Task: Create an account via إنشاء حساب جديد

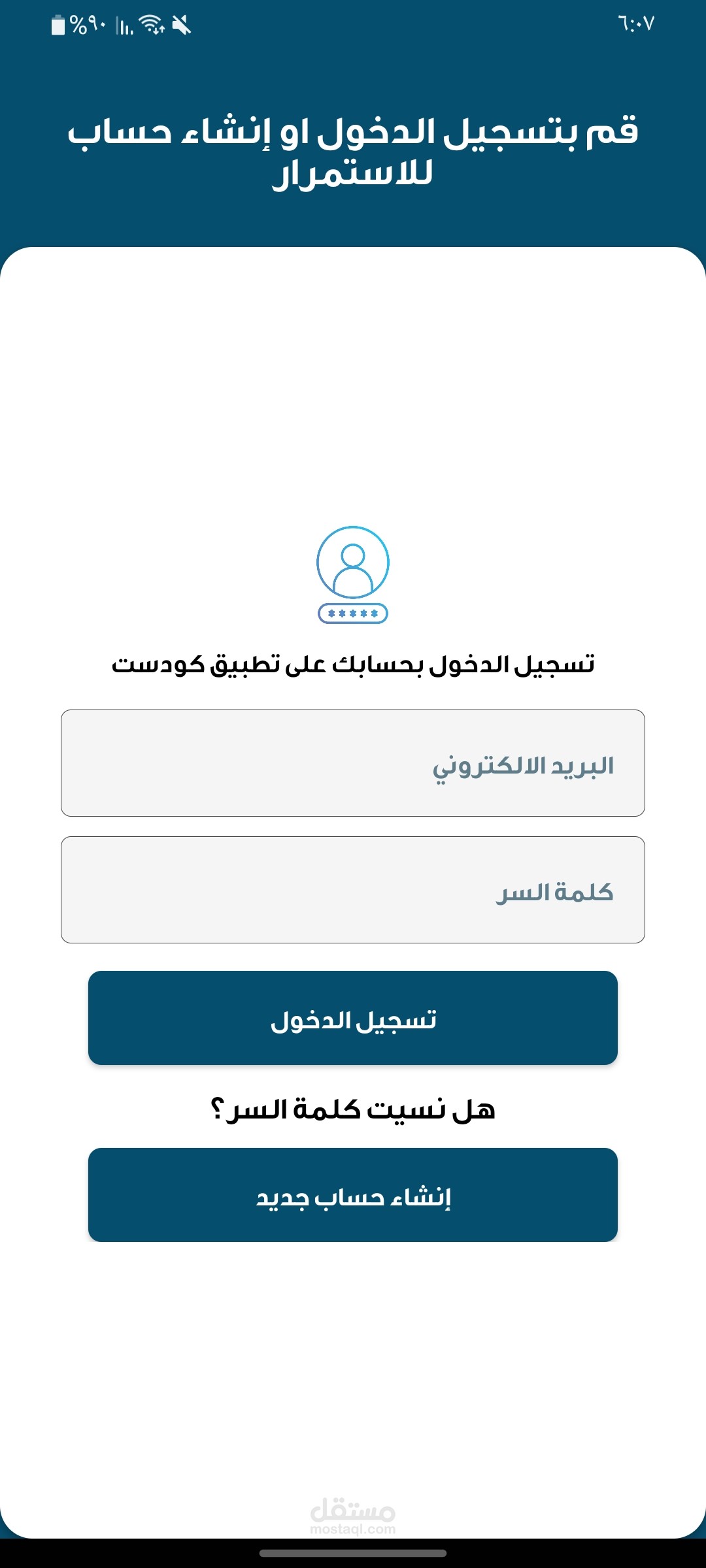Action: pyautogui.click(x=353, y=1195)
